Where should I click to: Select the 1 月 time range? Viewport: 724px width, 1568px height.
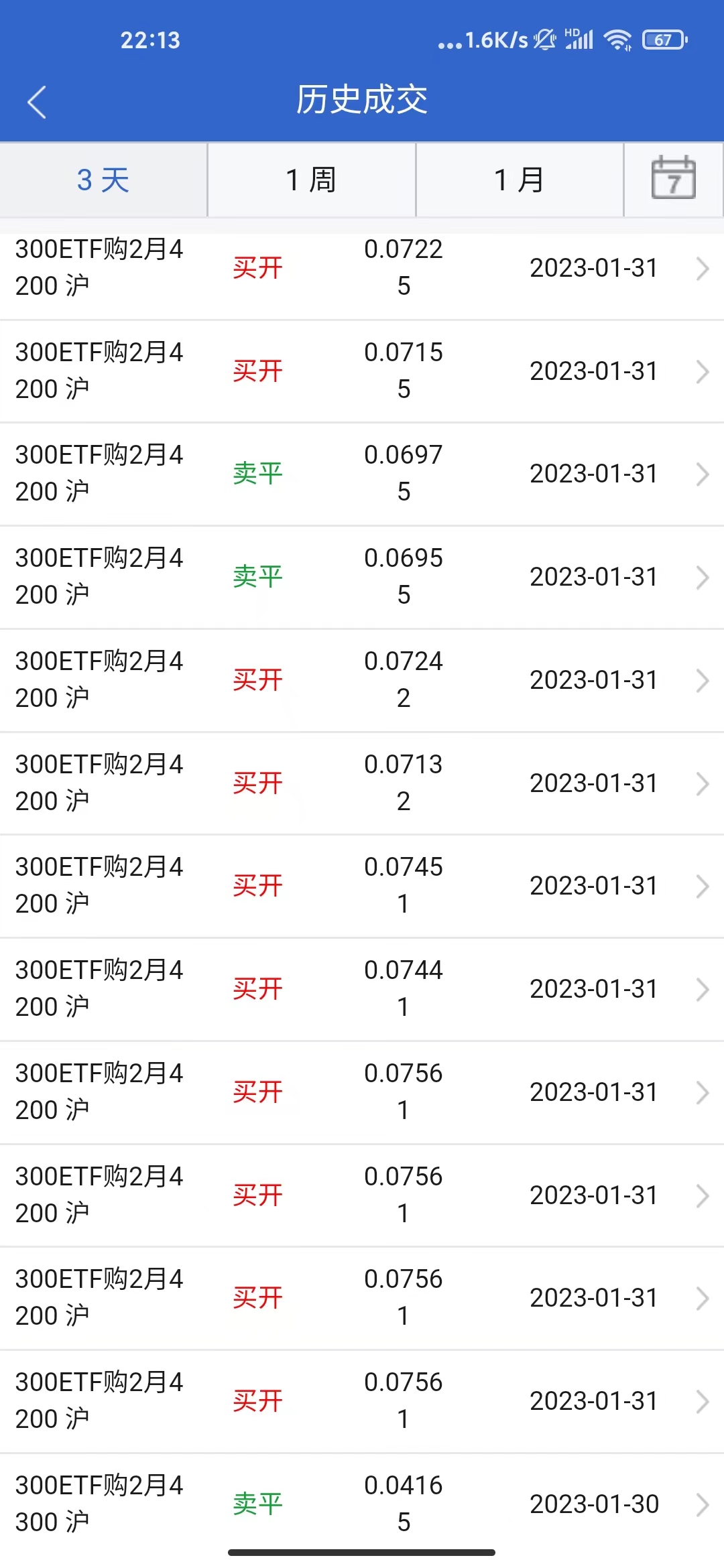(x=519, y=180)
